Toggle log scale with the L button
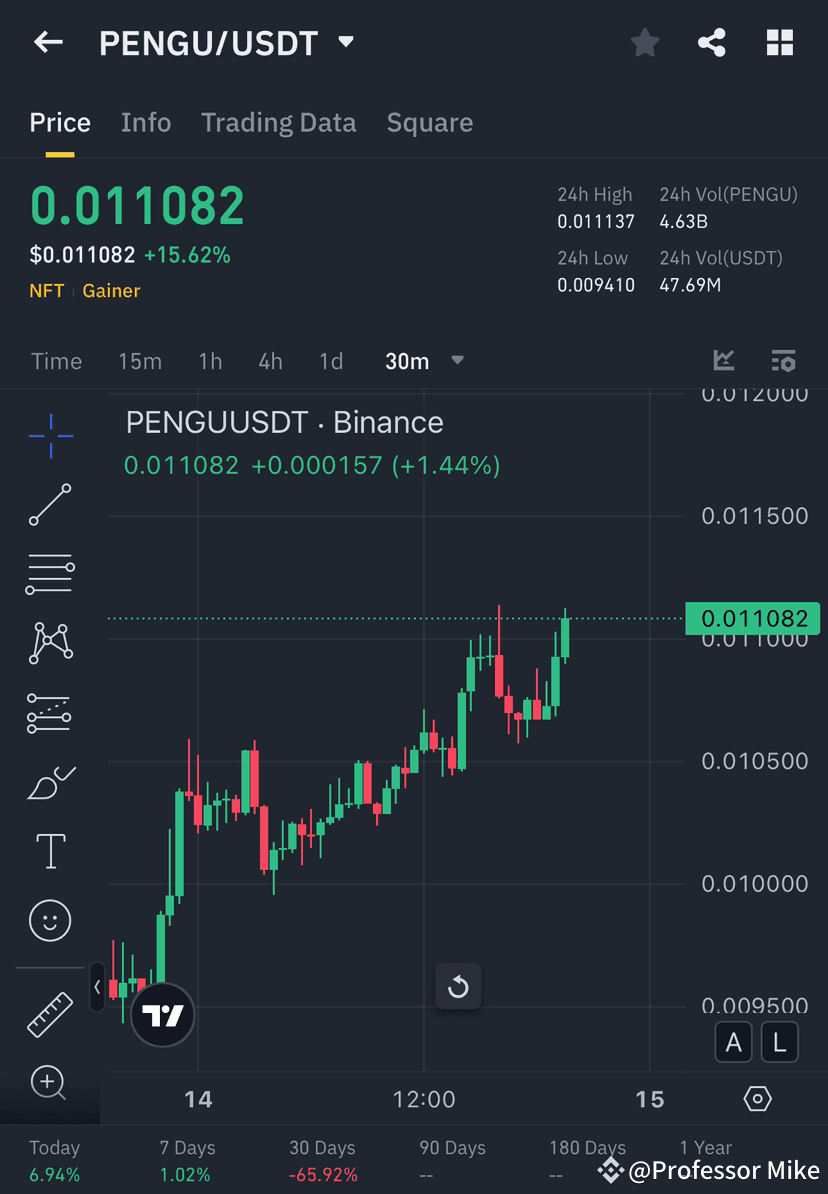Image resolution: width=828 pixels, height=1194 pixels. click(x=777, y=1042)
